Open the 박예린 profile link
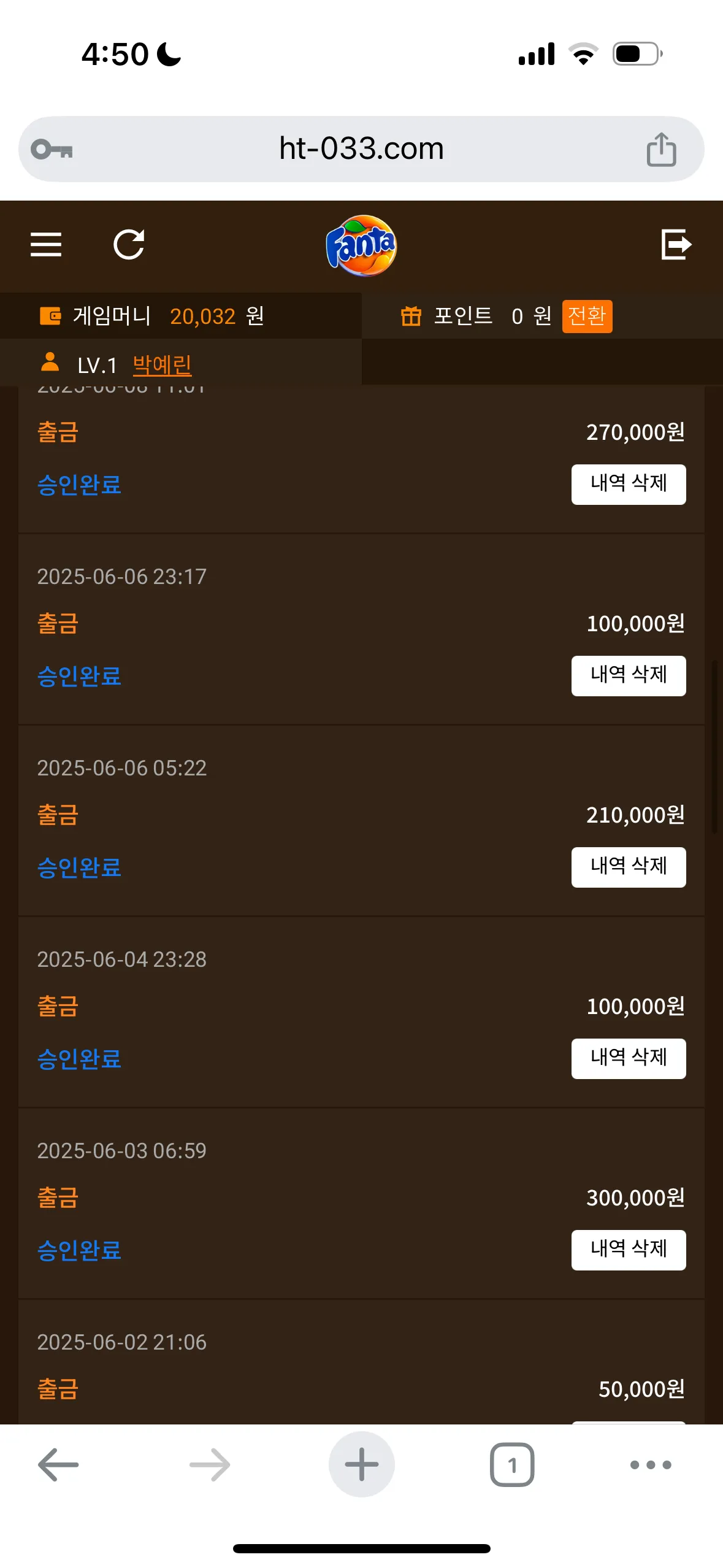The height and width of the screenshot is (1568, 723). coord(163,365)
